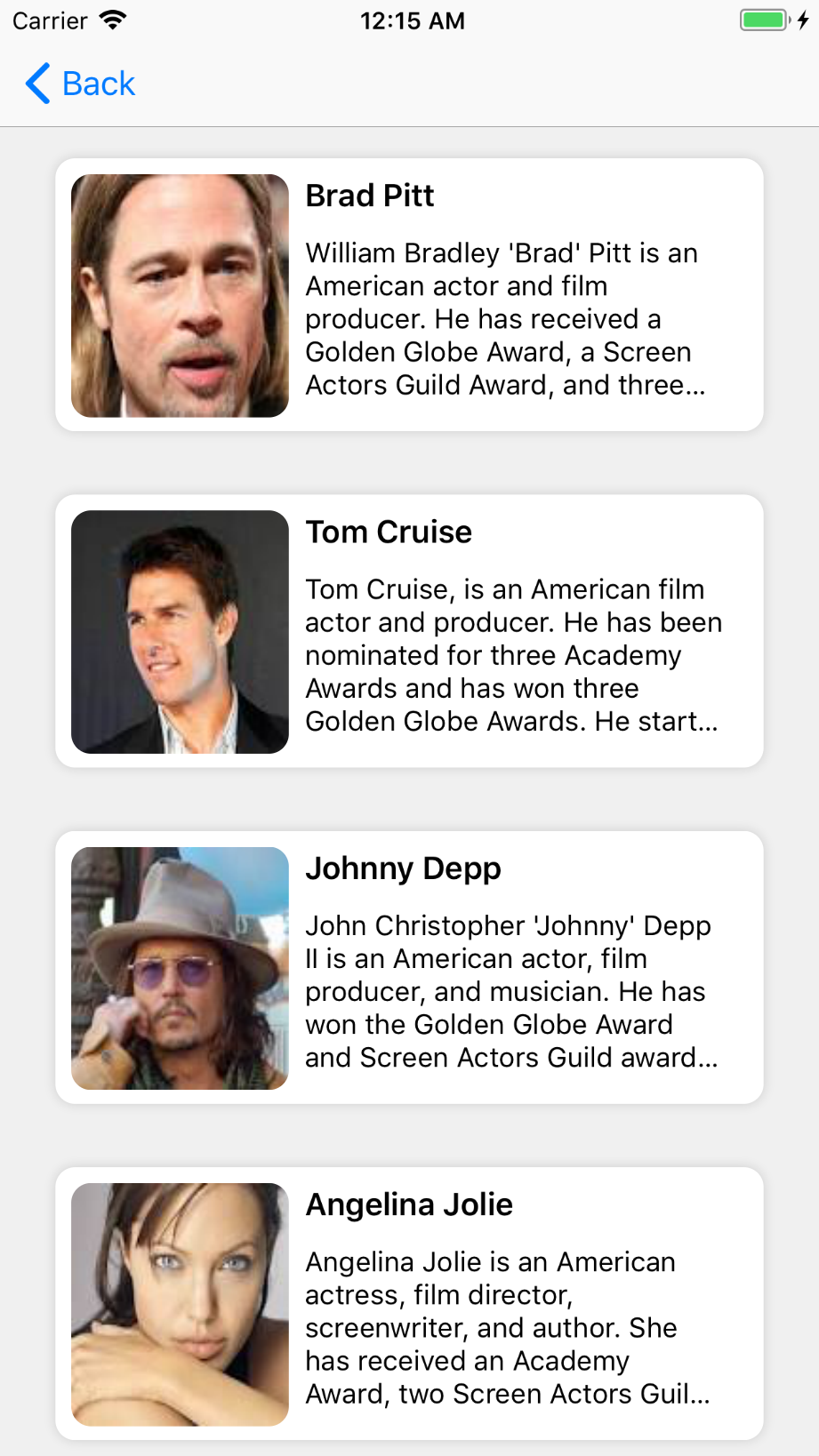The image size is (819, 1456).
Task: Open the Brad Pitt card
Action: click(409, 295)
